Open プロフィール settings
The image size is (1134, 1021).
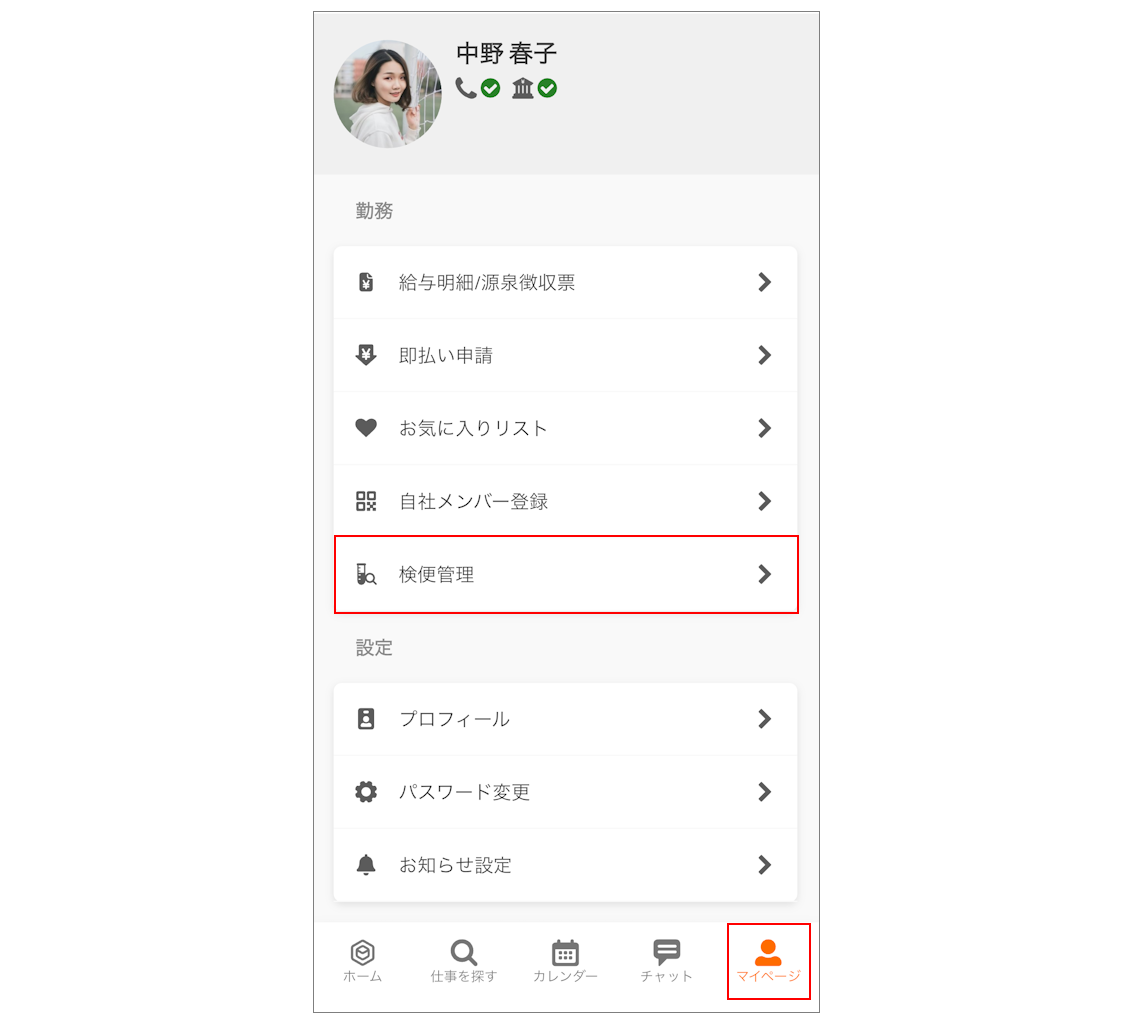(x=565, y=719)
